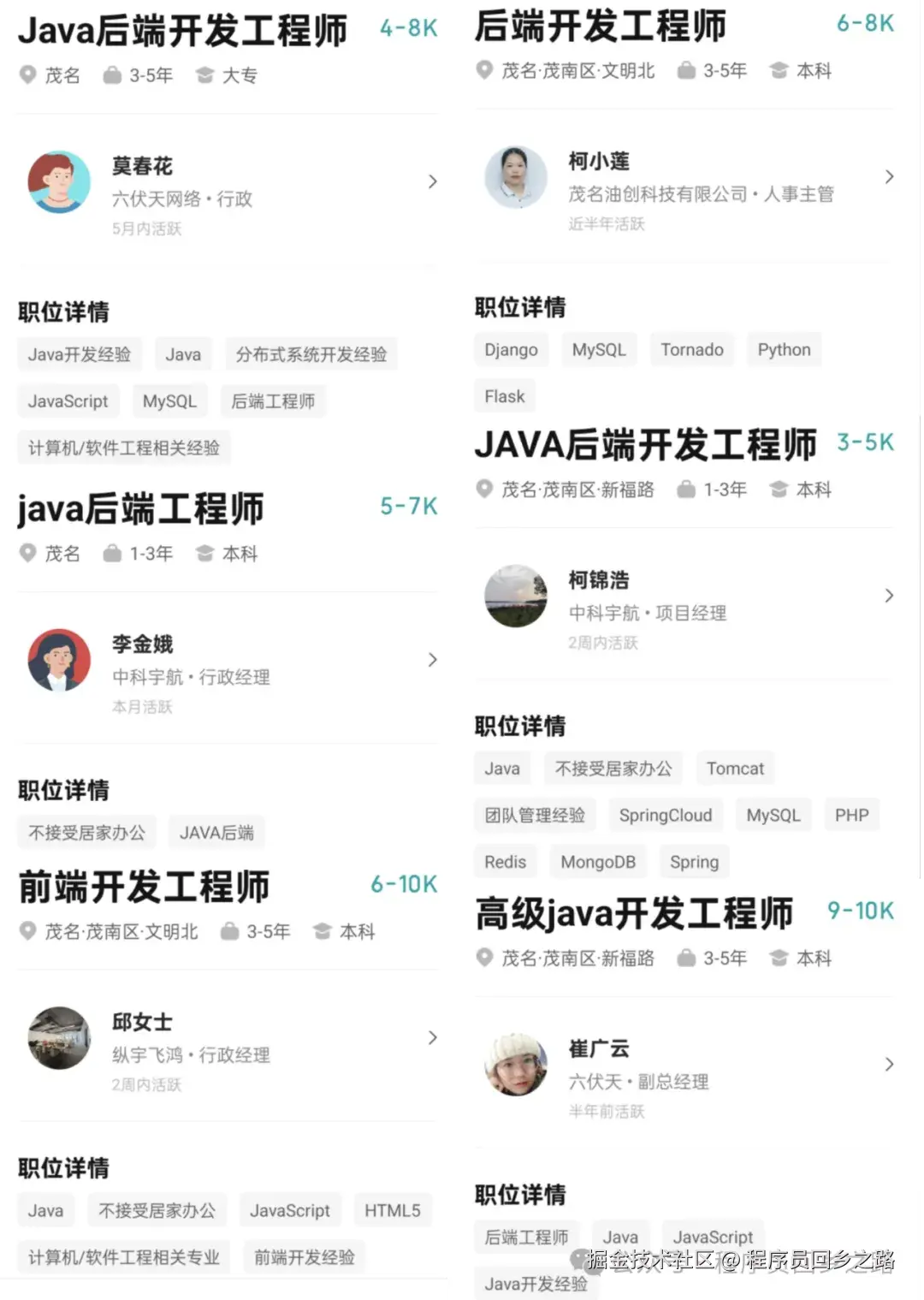Click the briefcase icon showing 3-5年 experience

point(112,75)
